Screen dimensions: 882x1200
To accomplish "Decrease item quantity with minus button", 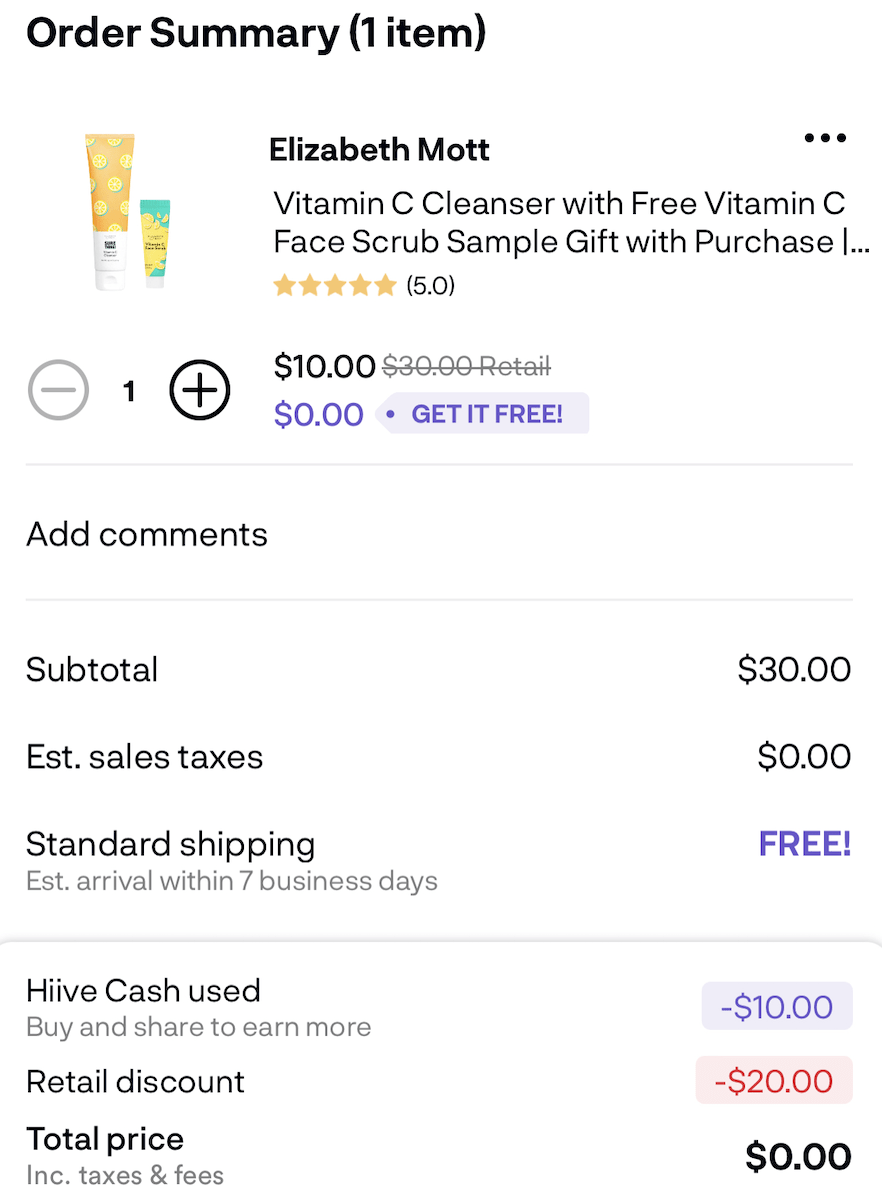I will [x=59, y=390].
